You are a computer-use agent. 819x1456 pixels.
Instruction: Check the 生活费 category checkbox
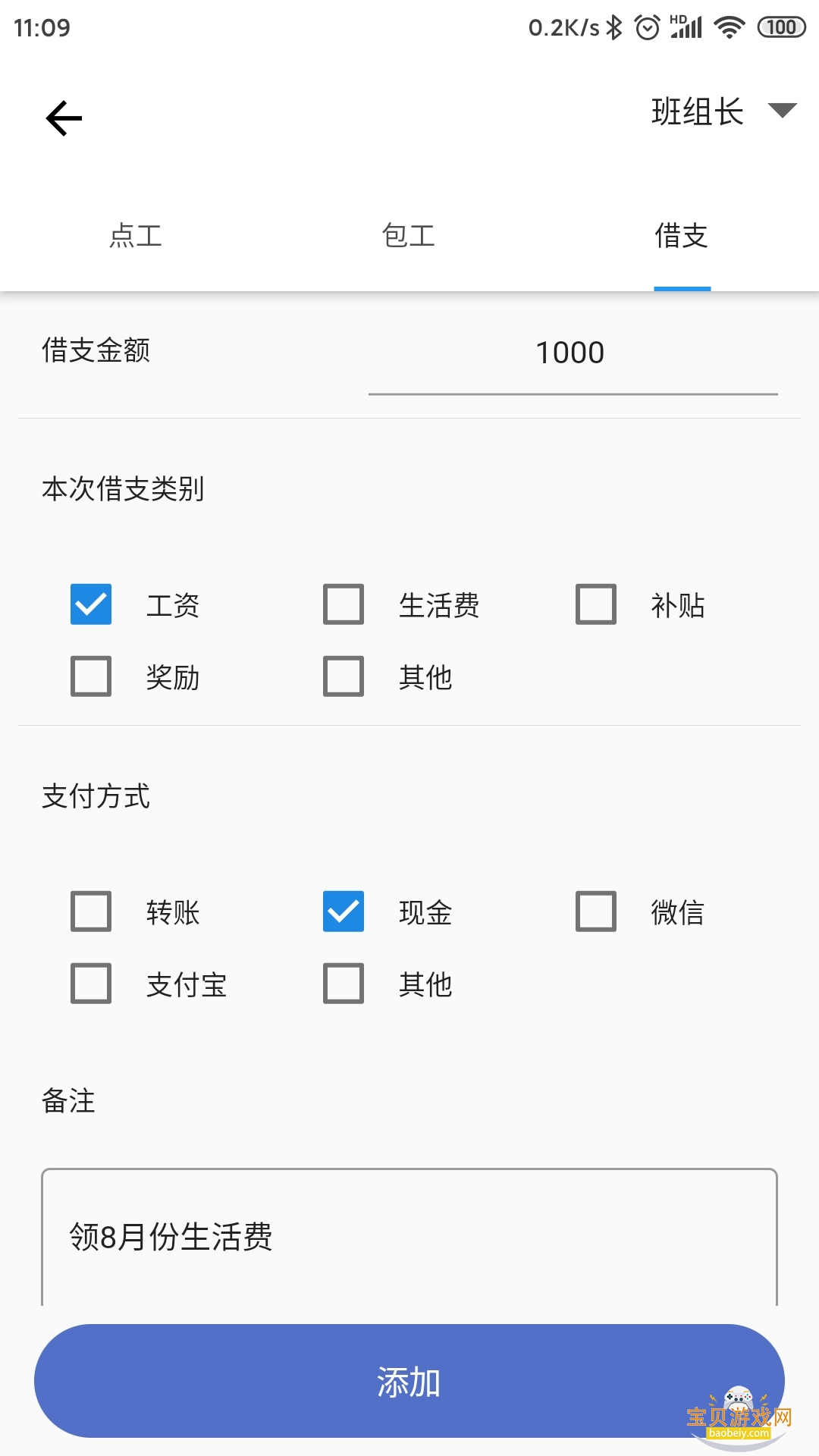point(344,604)
